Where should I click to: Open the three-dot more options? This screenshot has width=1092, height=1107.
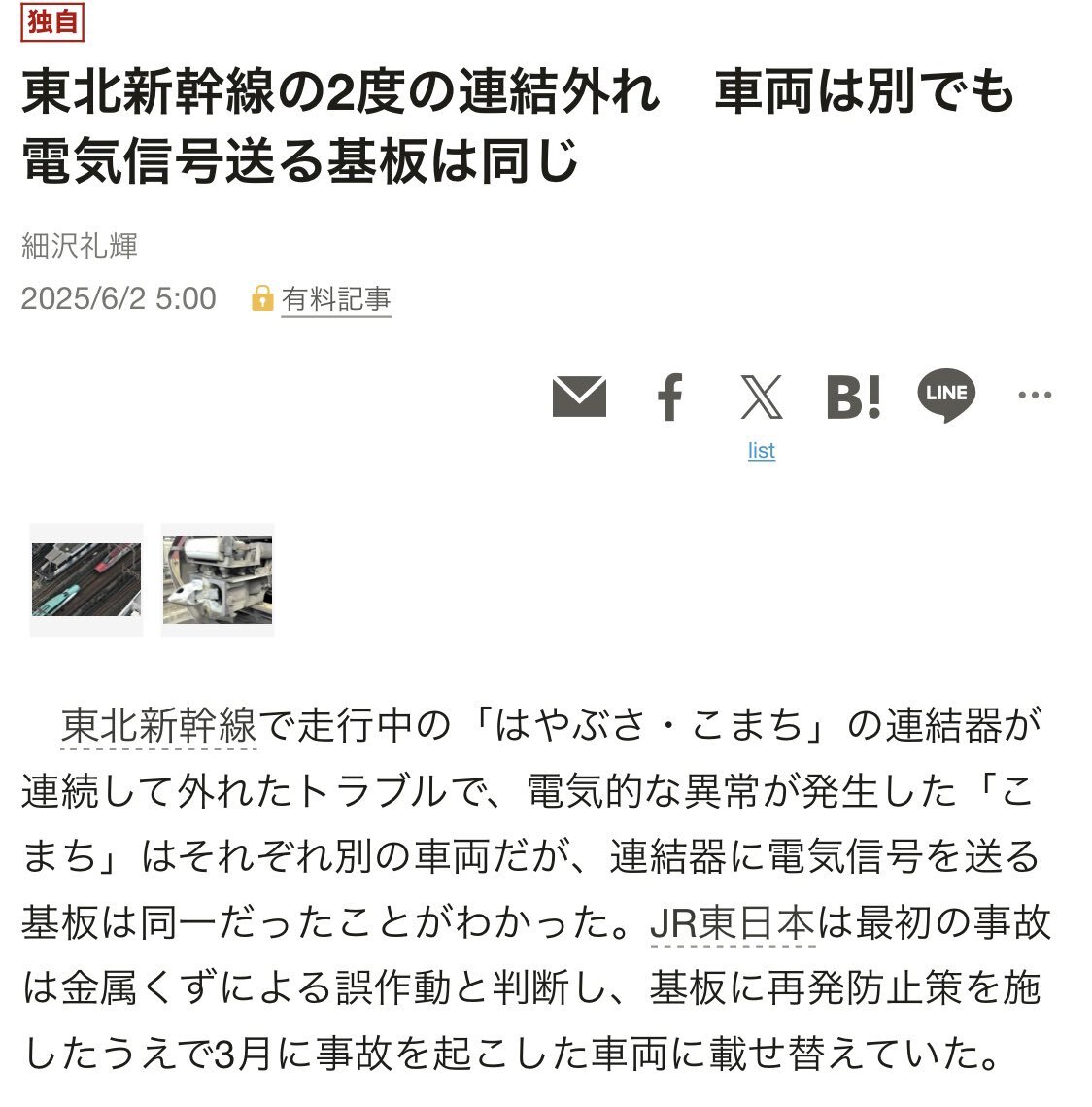[x=1035, y=395]
